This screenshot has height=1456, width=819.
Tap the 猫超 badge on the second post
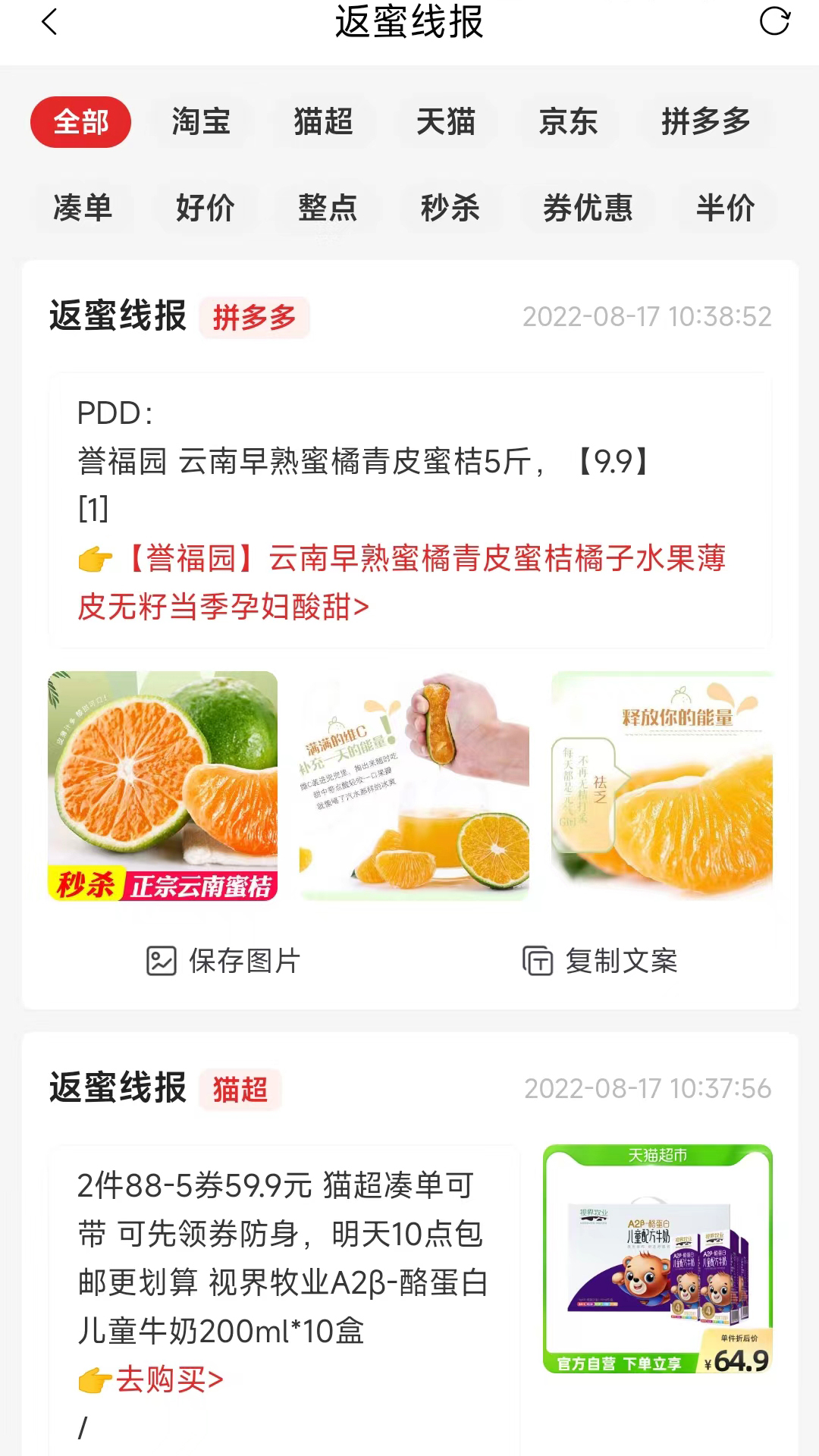tap(240, 1090)
